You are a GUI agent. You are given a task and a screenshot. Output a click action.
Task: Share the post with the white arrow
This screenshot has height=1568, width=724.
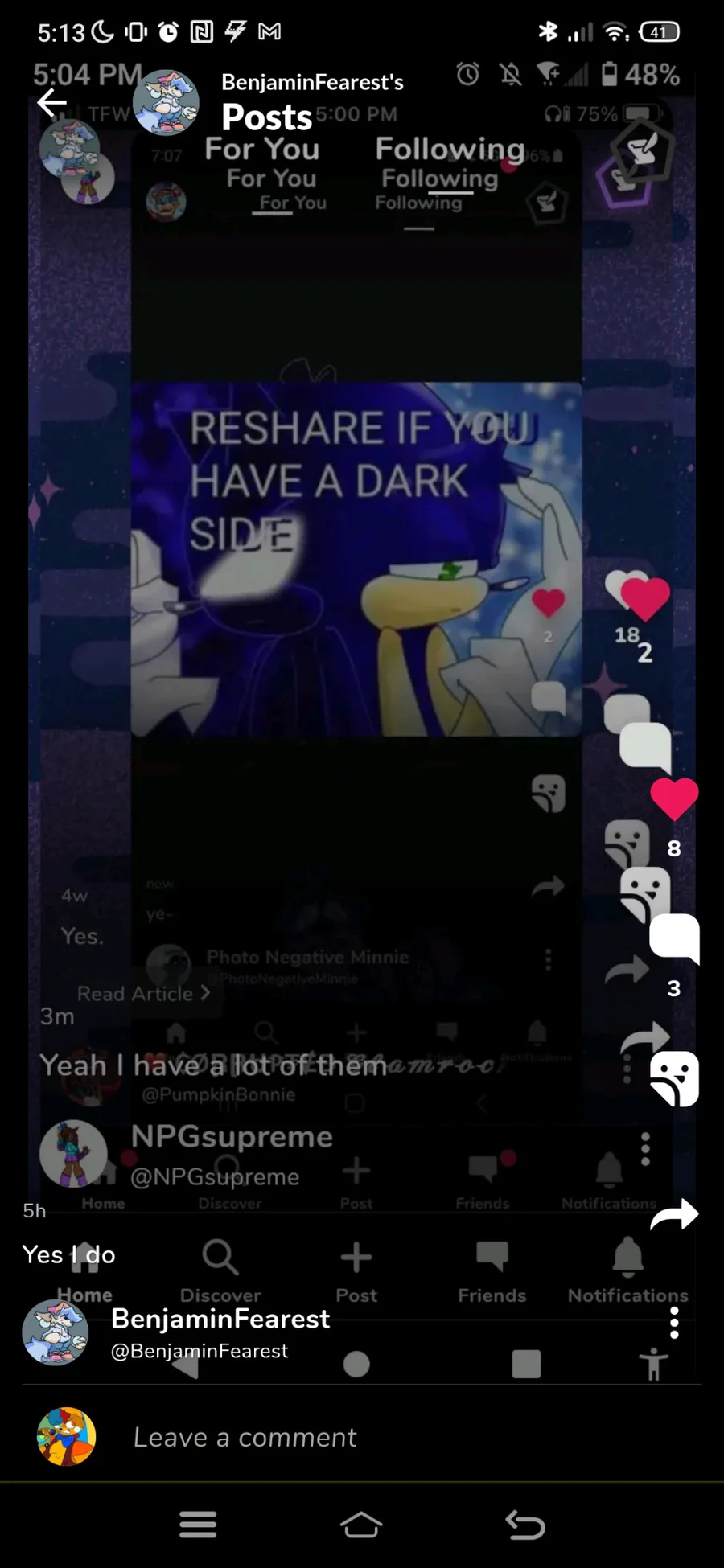point(674,1214)
